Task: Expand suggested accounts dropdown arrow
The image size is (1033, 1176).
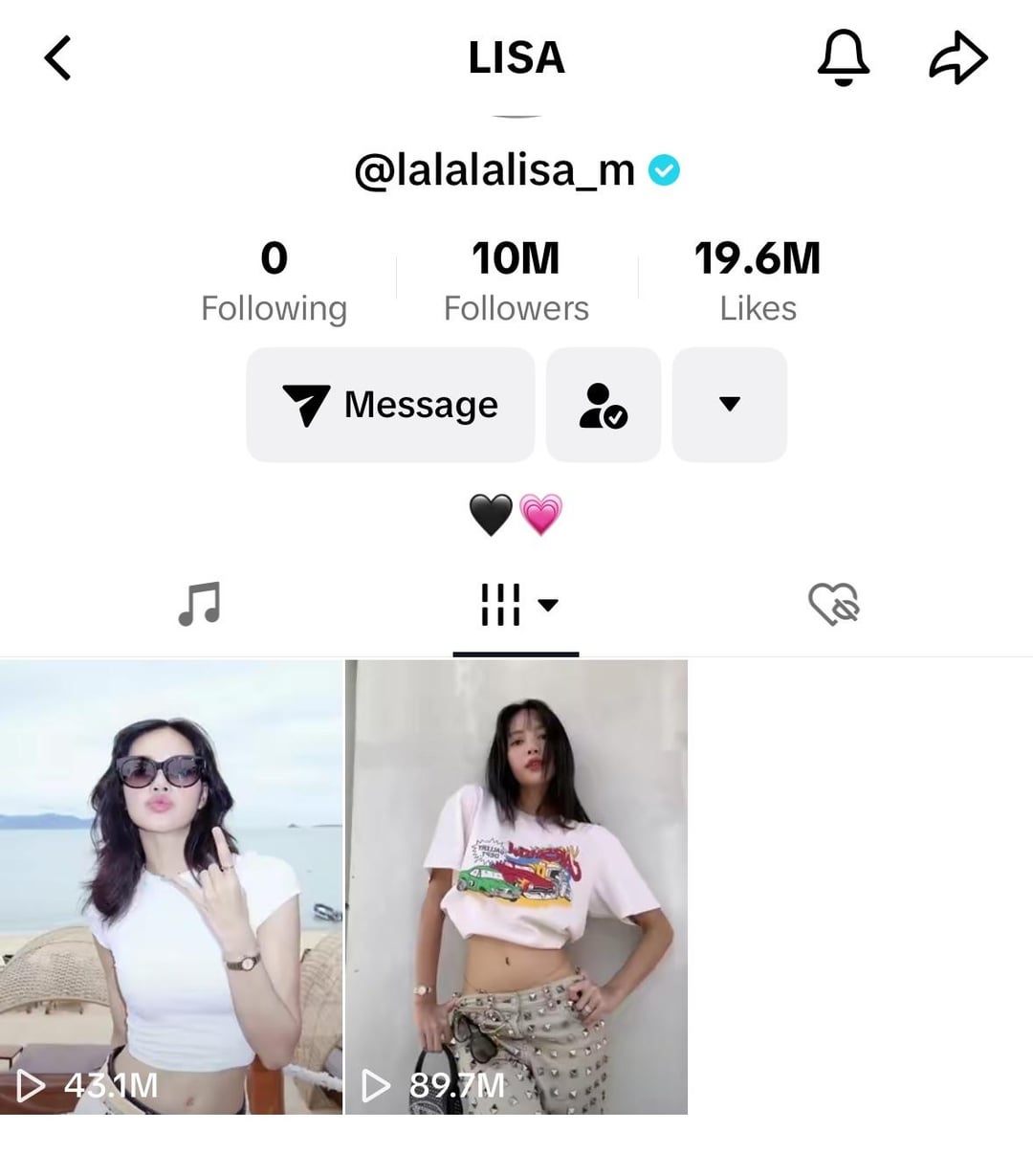Action: (x=729, y=405)
